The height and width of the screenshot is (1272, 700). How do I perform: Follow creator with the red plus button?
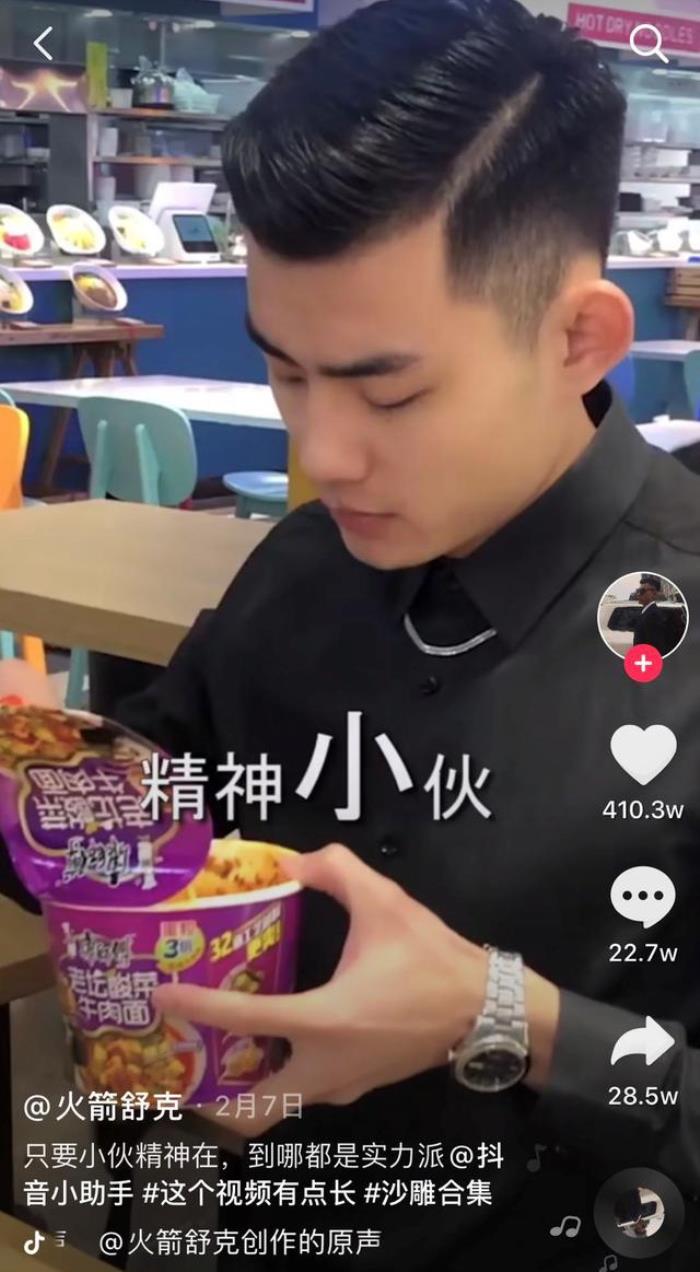pos(643,663)
